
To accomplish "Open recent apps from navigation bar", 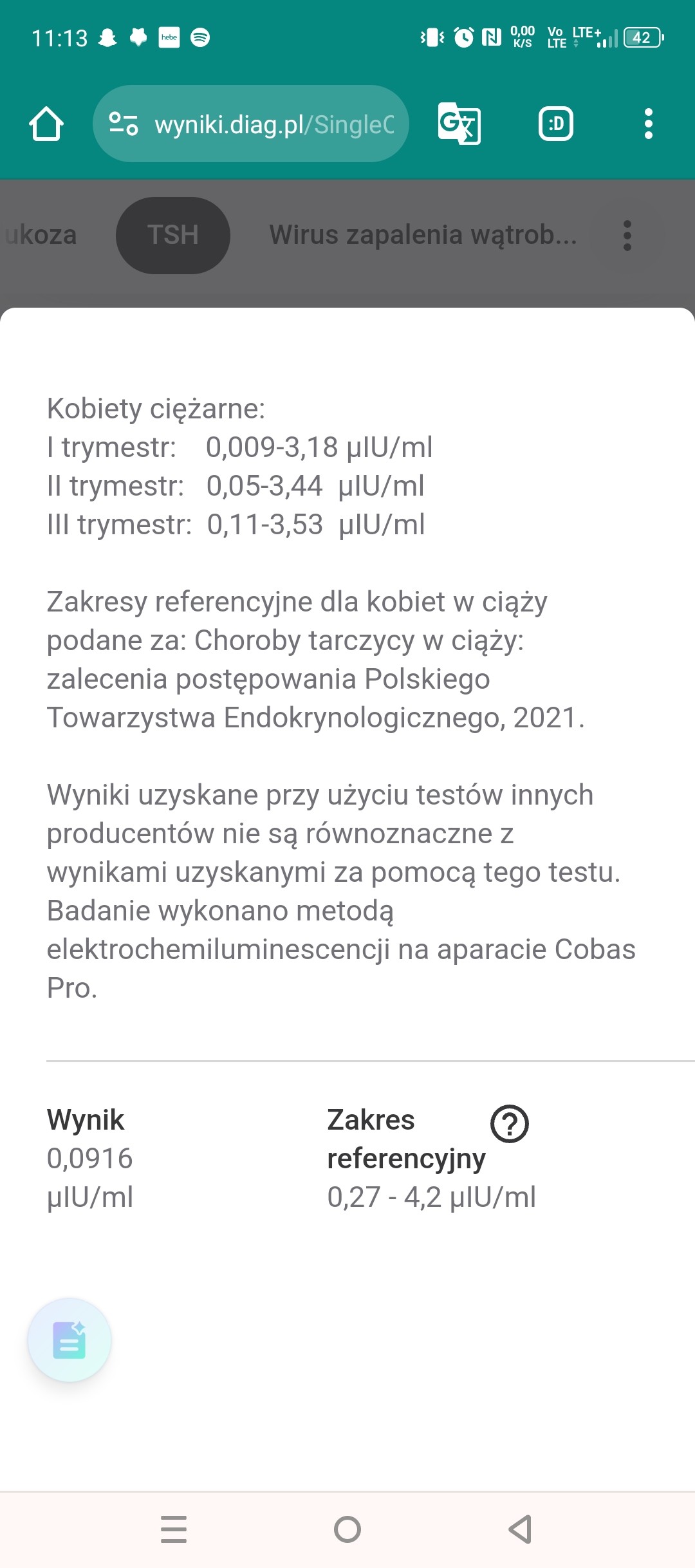I will pos(174,1529).
